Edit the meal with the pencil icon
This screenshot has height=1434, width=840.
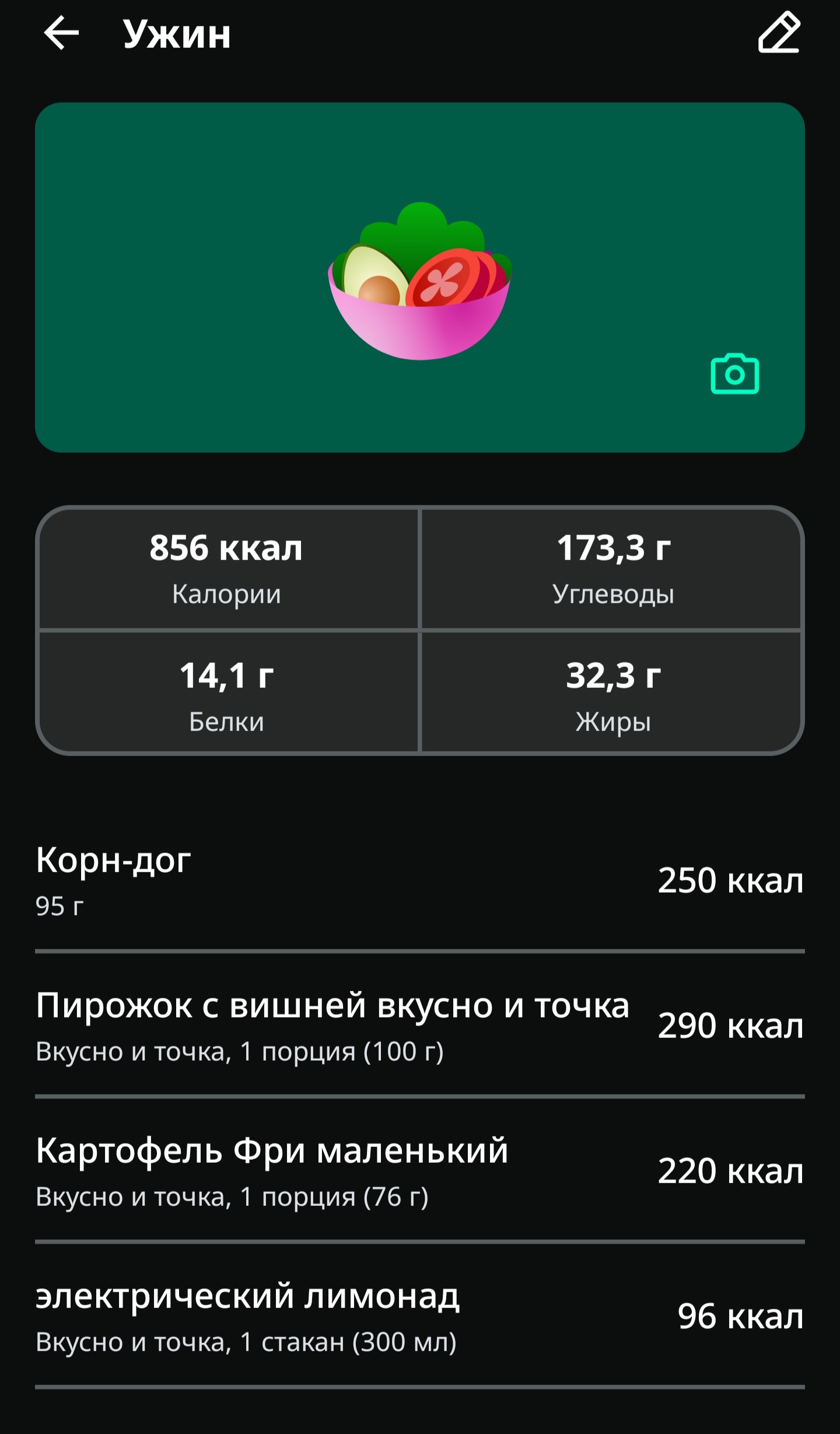point(779,33)
